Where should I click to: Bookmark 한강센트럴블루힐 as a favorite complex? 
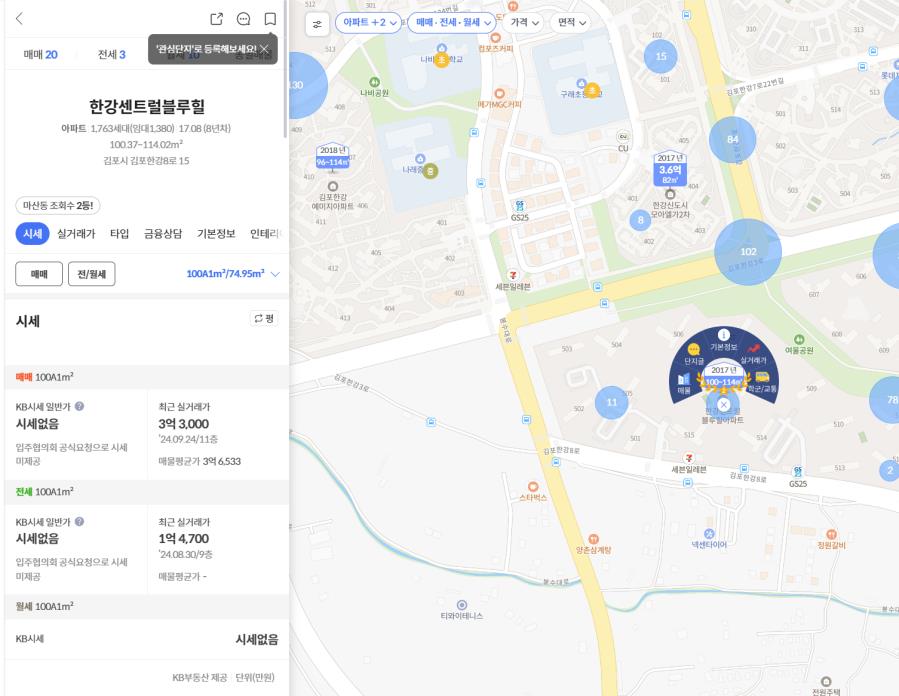(270, 19)
